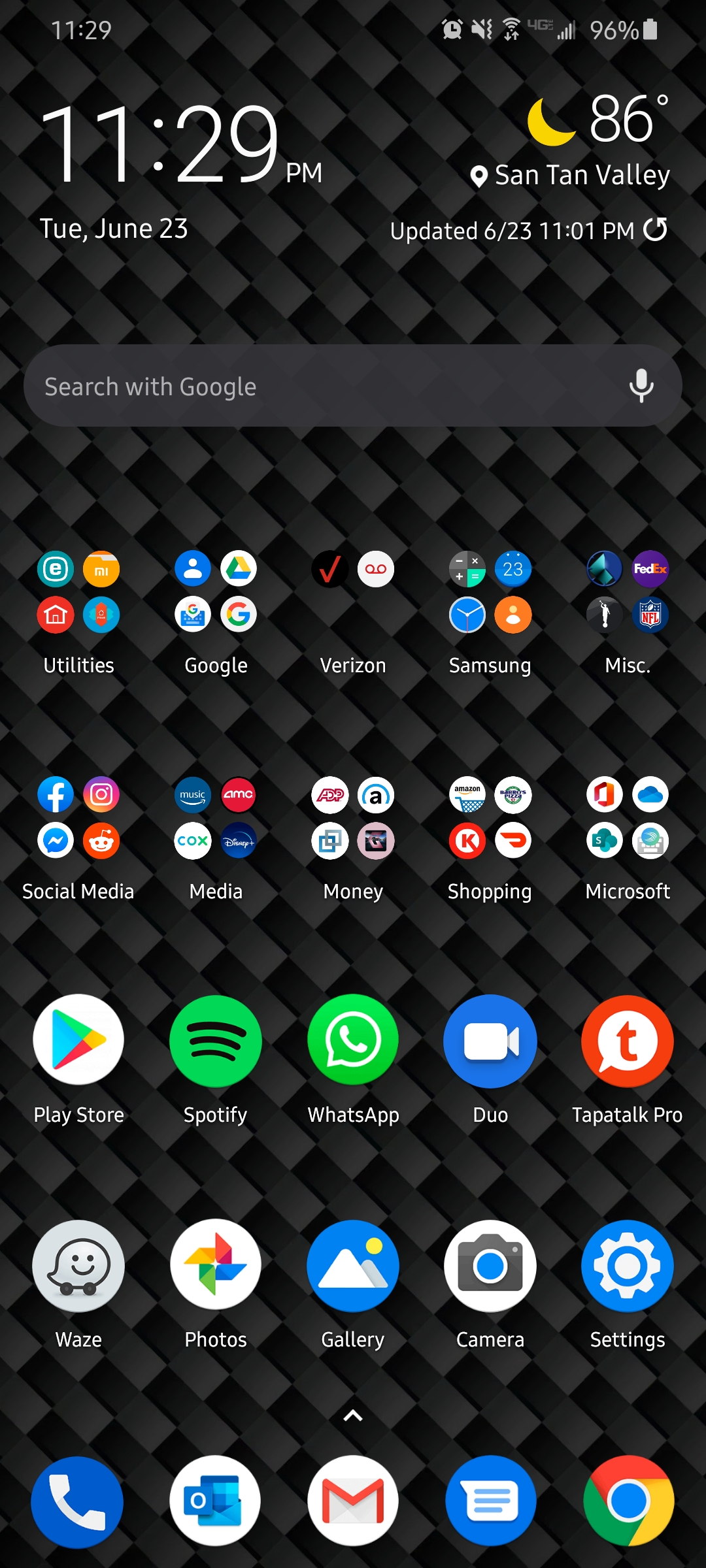Open the Verizon folder

click(x=353, y=592)
